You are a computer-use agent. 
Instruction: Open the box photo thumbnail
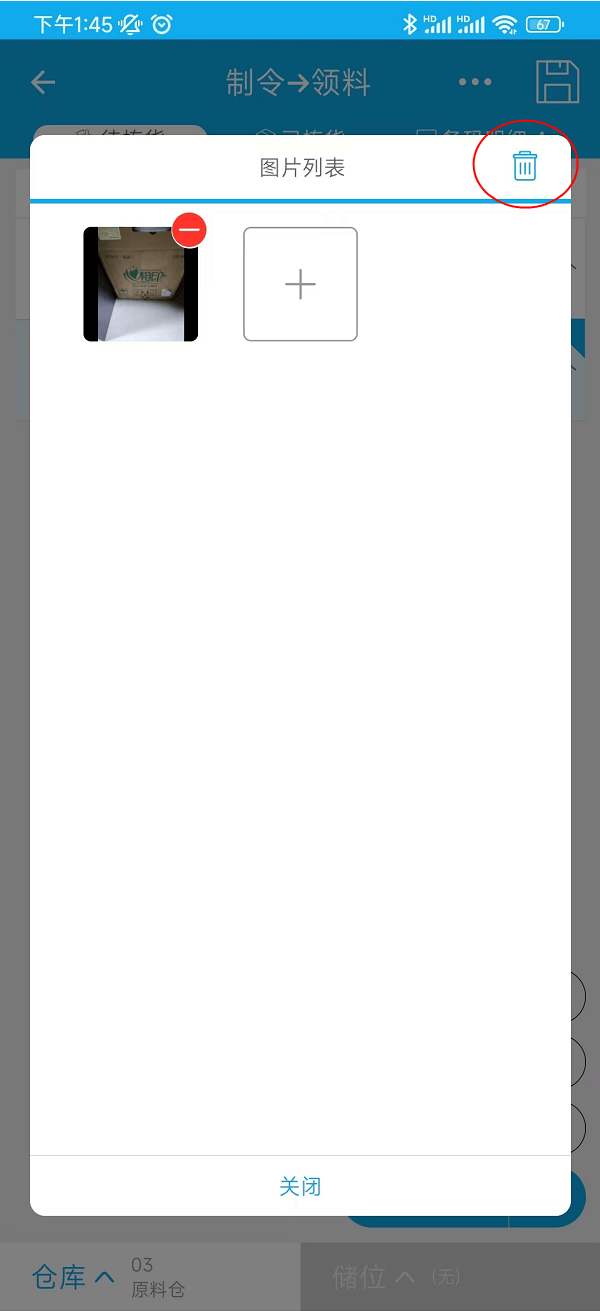(140, 290)
